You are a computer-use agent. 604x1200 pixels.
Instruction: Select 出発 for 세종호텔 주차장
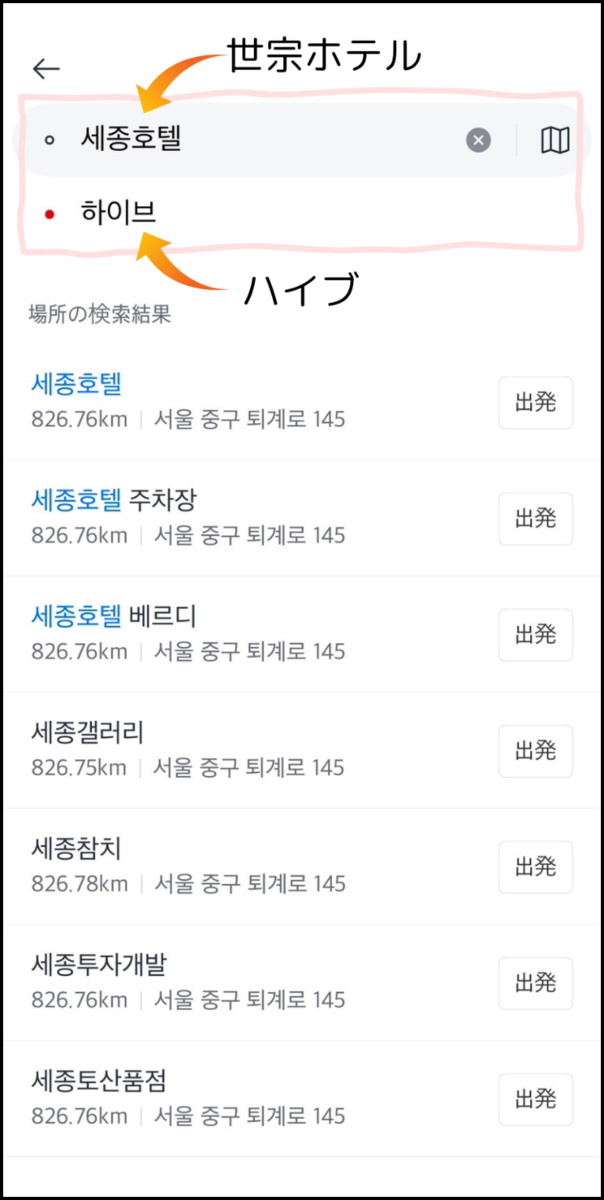coord(535,519)
